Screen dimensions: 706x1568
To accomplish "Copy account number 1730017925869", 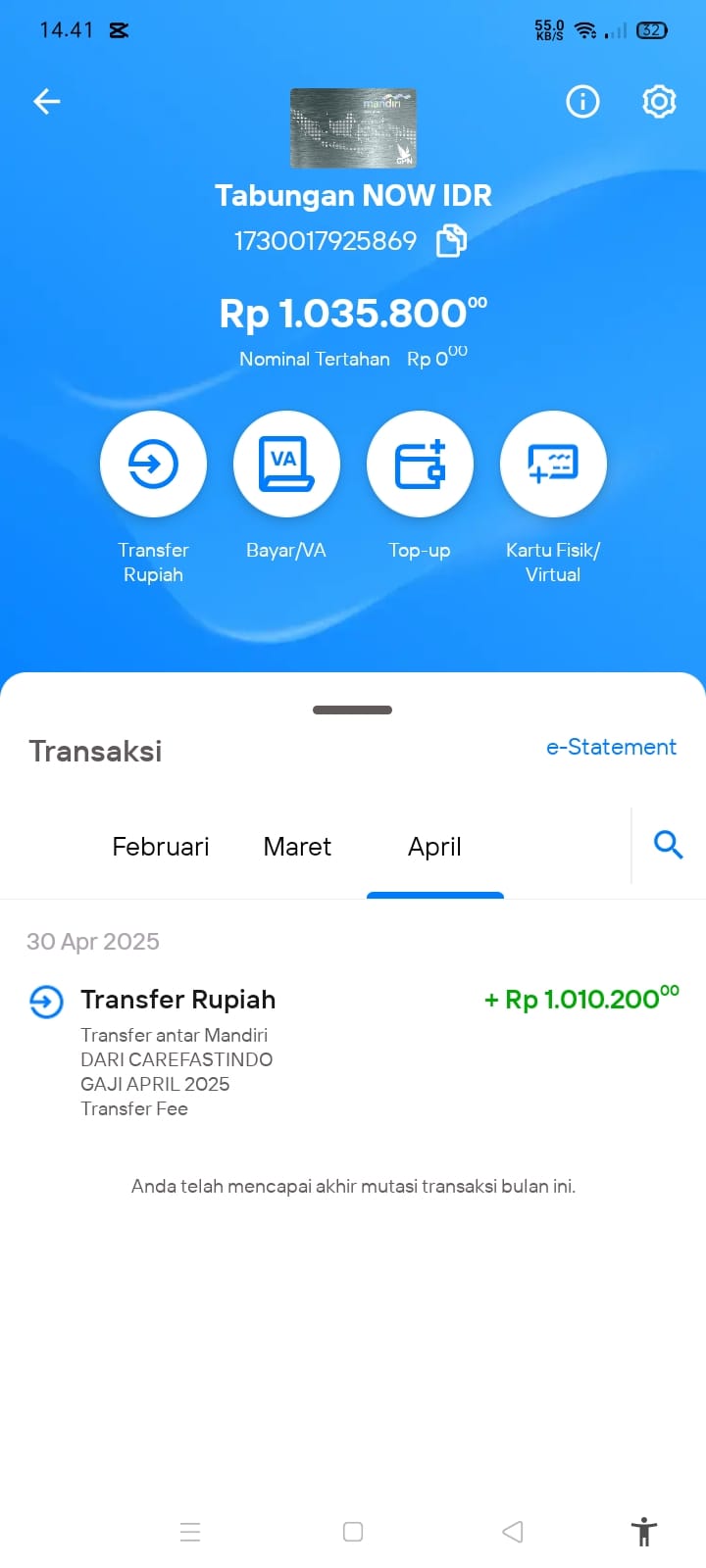I will 451,240.
